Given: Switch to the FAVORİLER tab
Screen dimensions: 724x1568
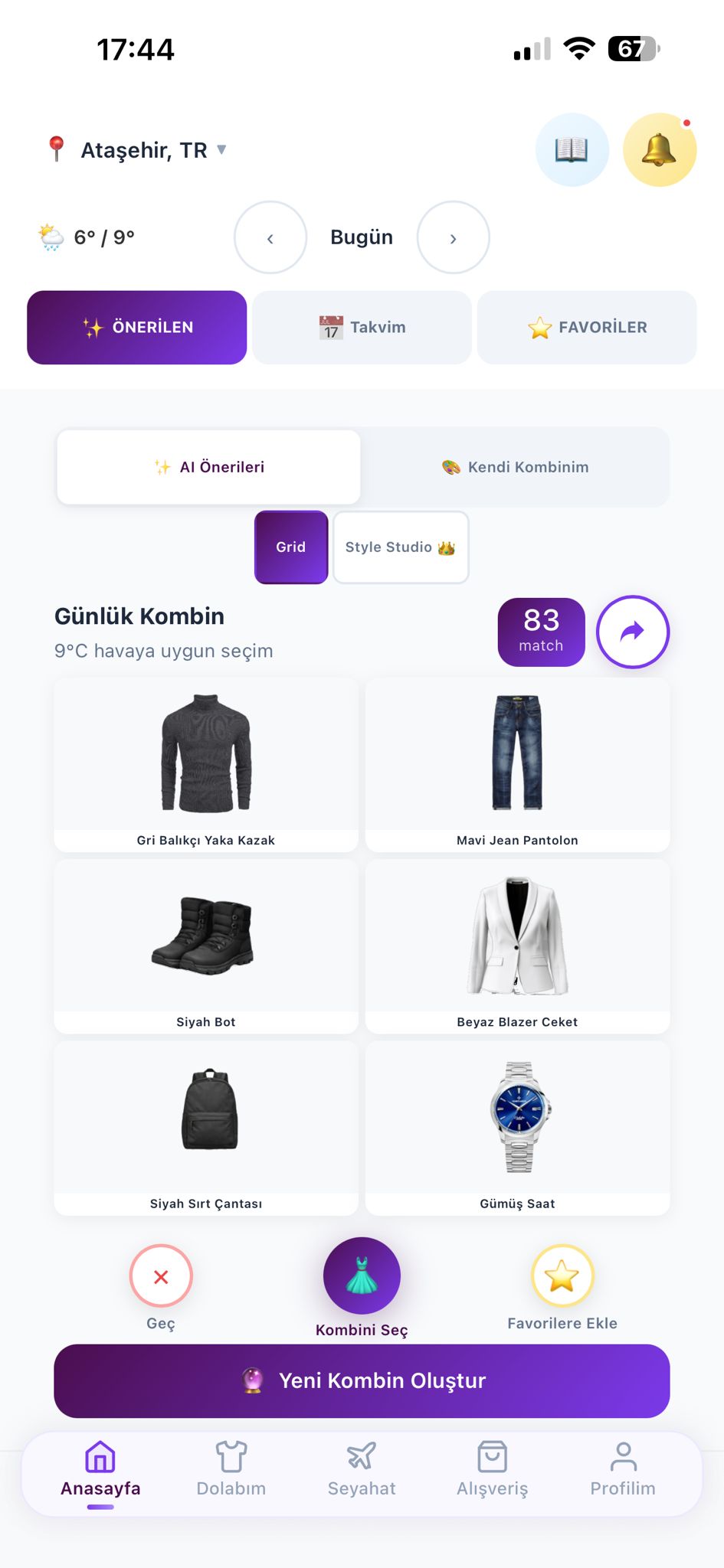Looking at the screenshot, I should click(587, 328).
